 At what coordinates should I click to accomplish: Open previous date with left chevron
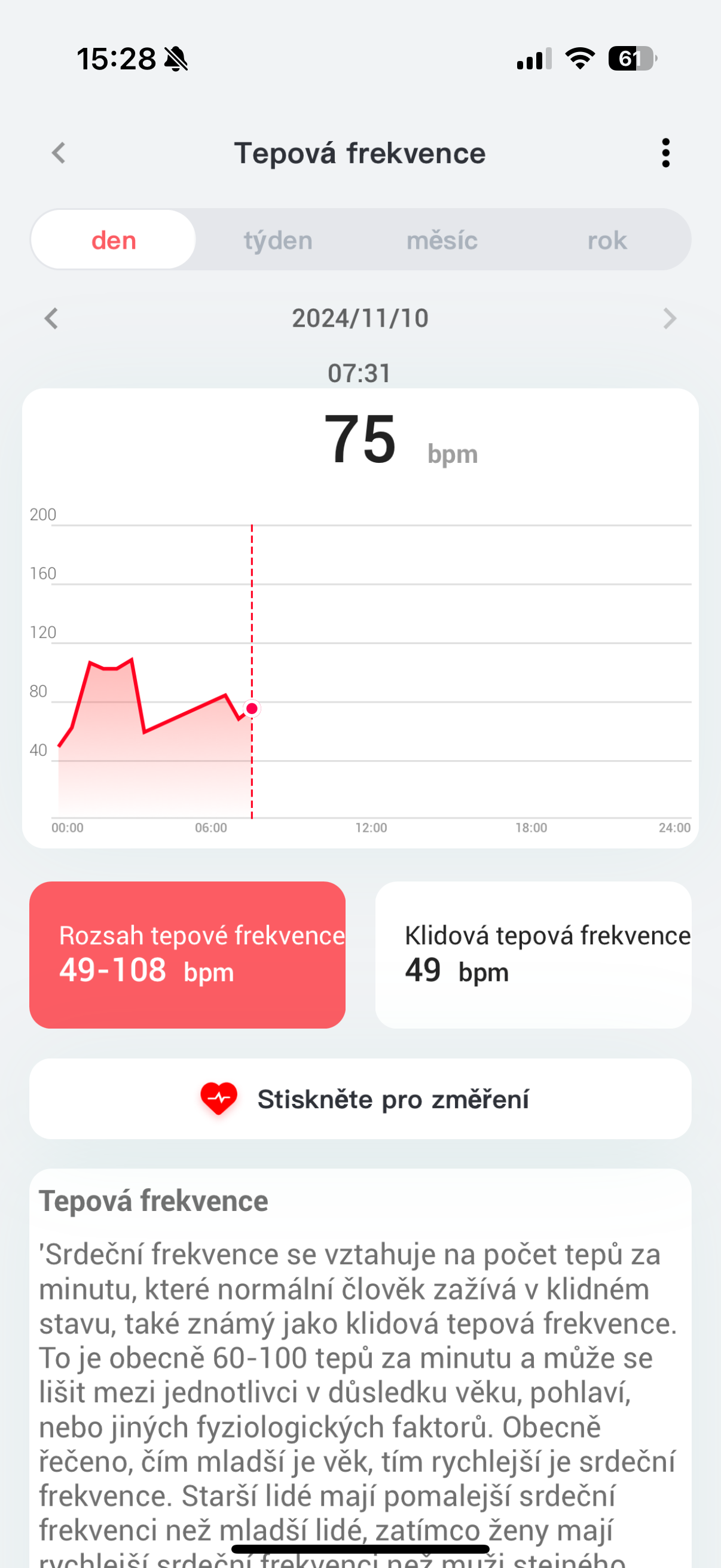point(52,317)
